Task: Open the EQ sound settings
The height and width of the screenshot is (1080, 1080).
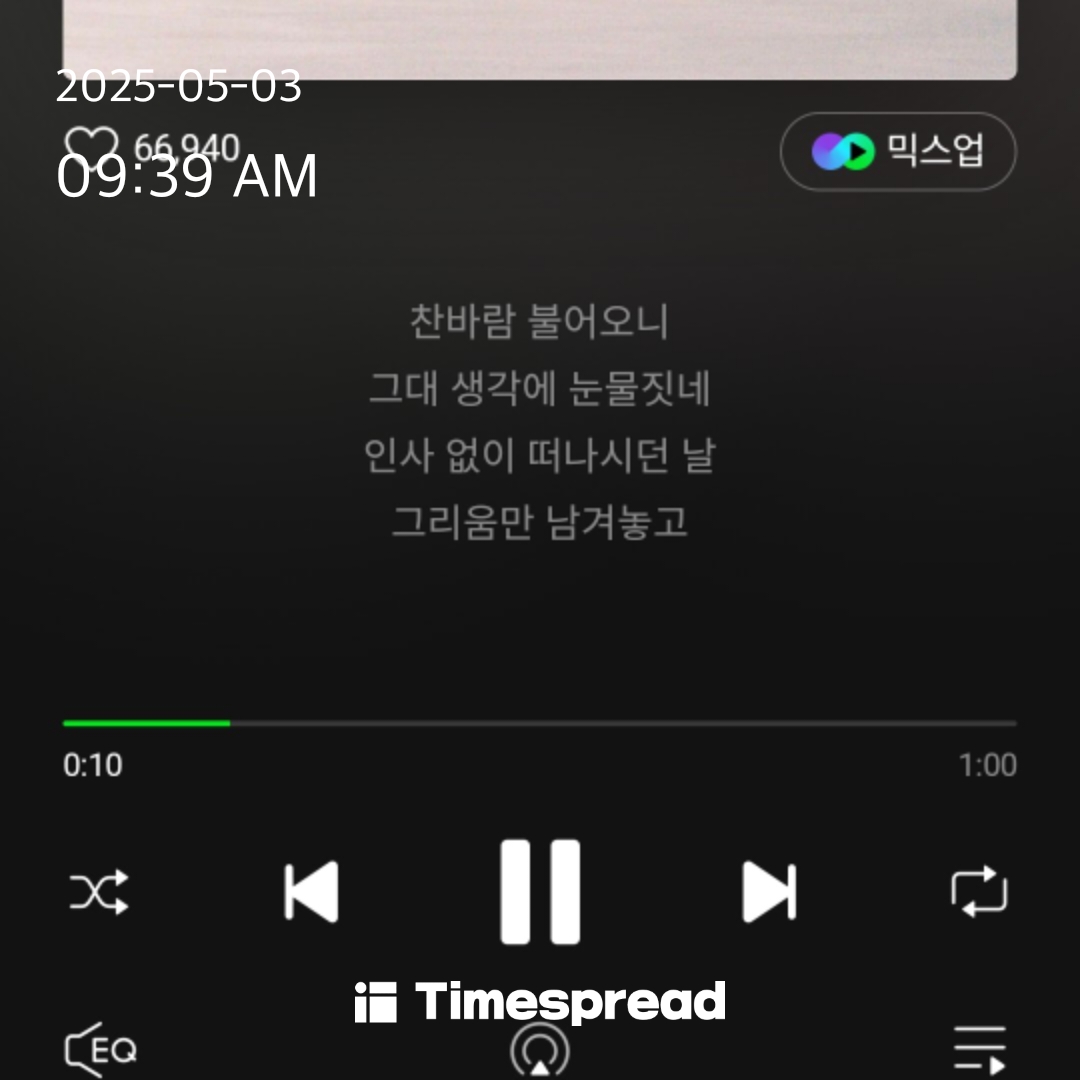Action: tap(101, 1049)
